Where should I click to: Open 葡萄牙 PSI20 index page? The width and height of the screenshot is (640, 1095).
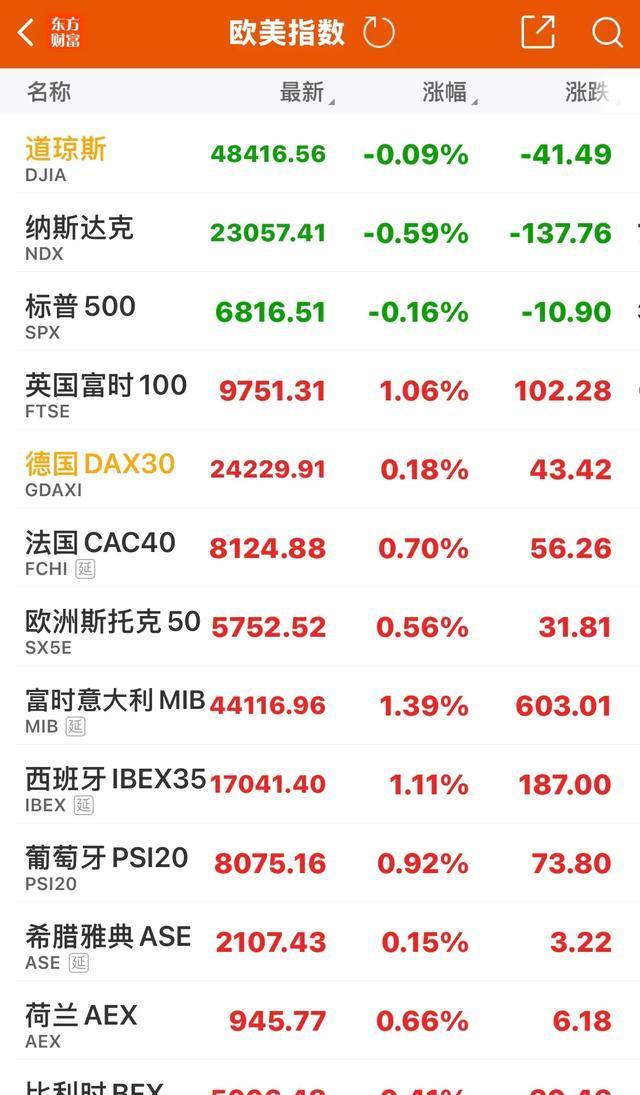(106, 868)
